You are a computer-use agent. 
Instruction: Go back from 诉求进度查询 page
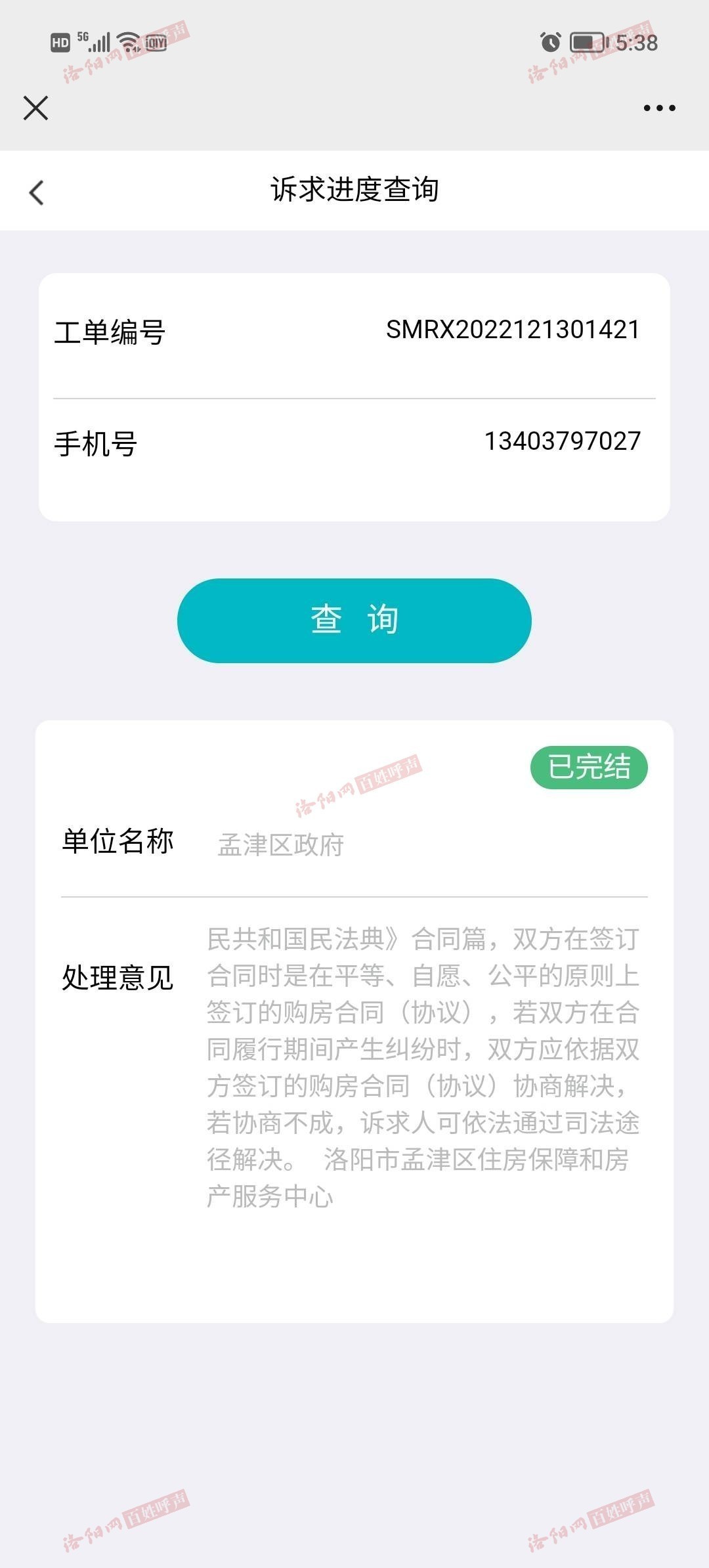coord(37,192)
